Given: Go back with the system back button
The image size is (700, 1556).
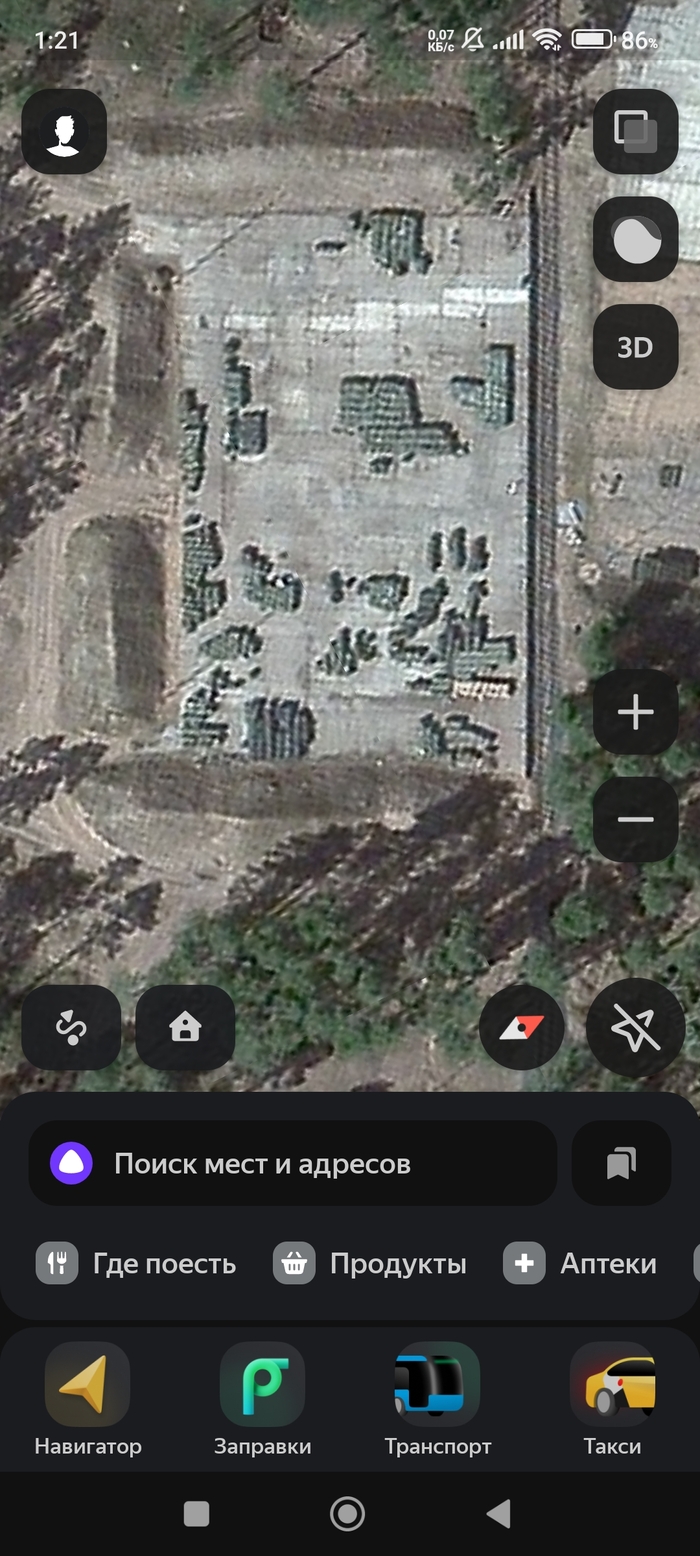Looking at the screenshot, I should coord(499,1513).
